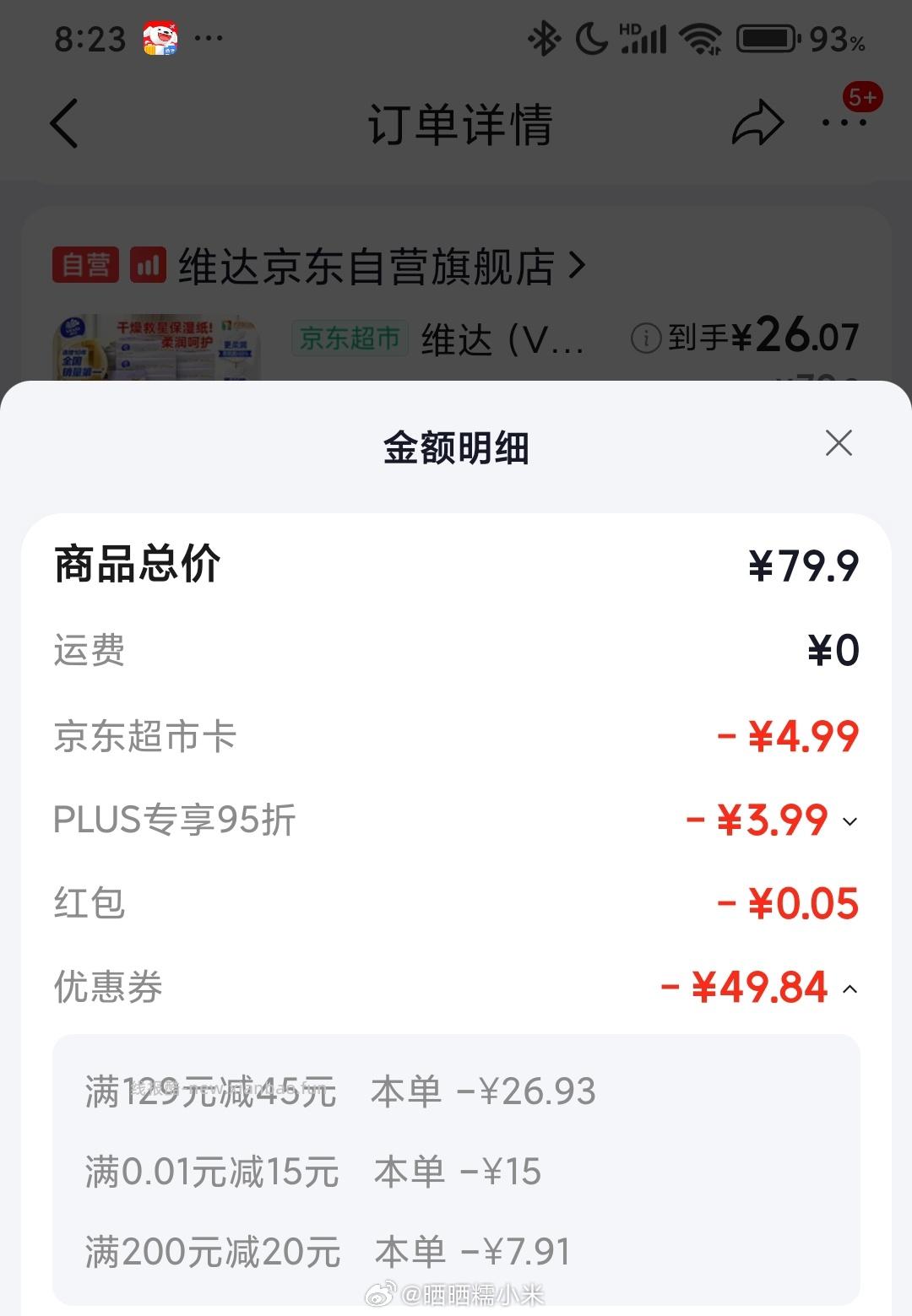Tap the 维达 product title
Screen dimensions: 912x1316
coord(502,338)
